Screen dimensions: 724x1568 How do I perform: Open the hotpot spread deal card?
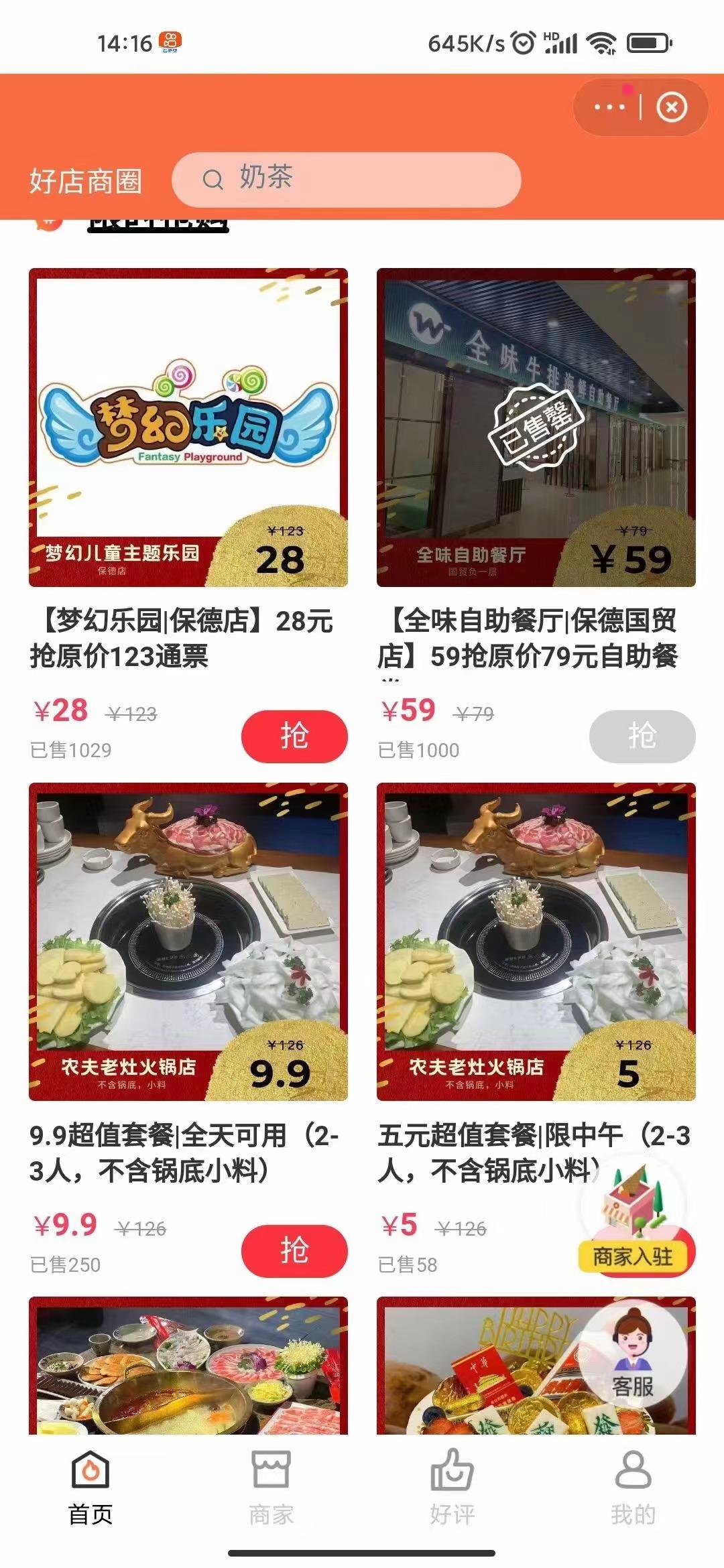point(188,1367)
